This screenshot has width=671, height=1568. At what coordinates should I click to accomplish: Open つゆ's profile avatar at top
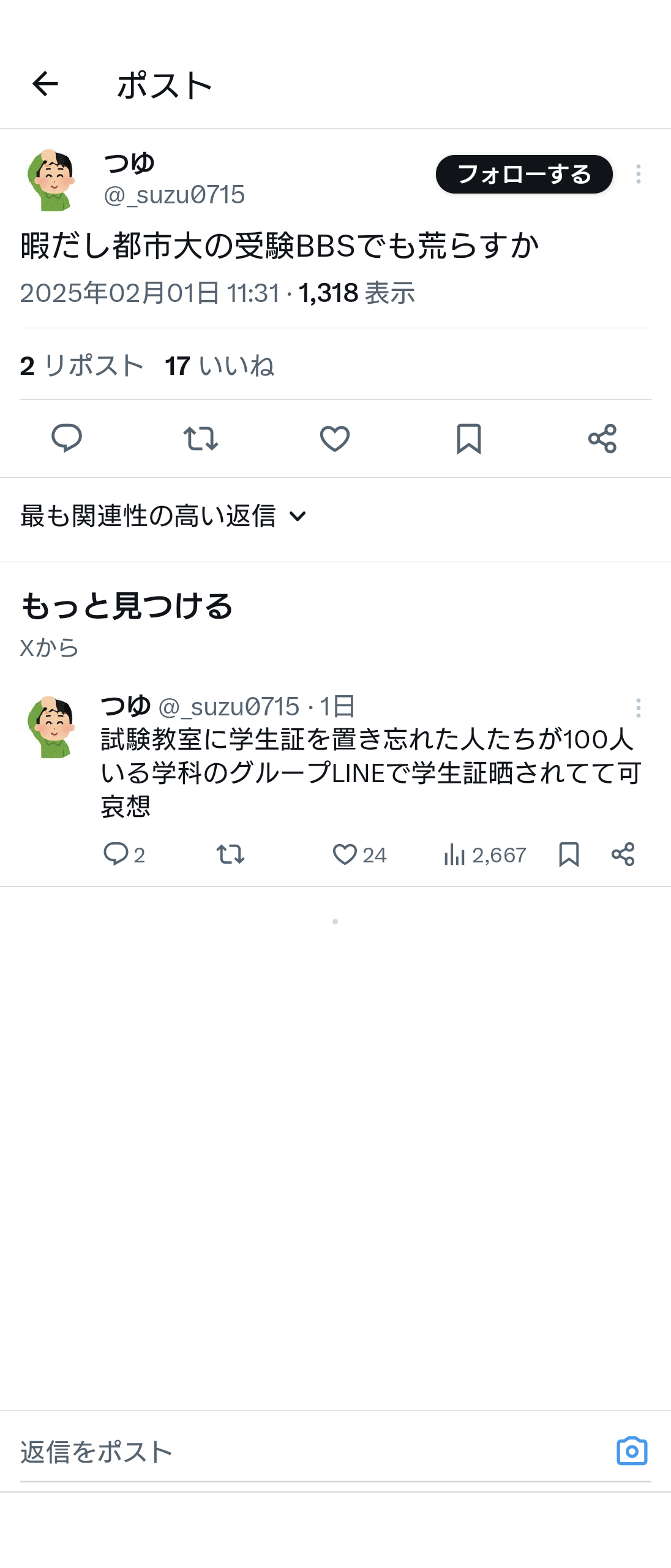[51, 179]
